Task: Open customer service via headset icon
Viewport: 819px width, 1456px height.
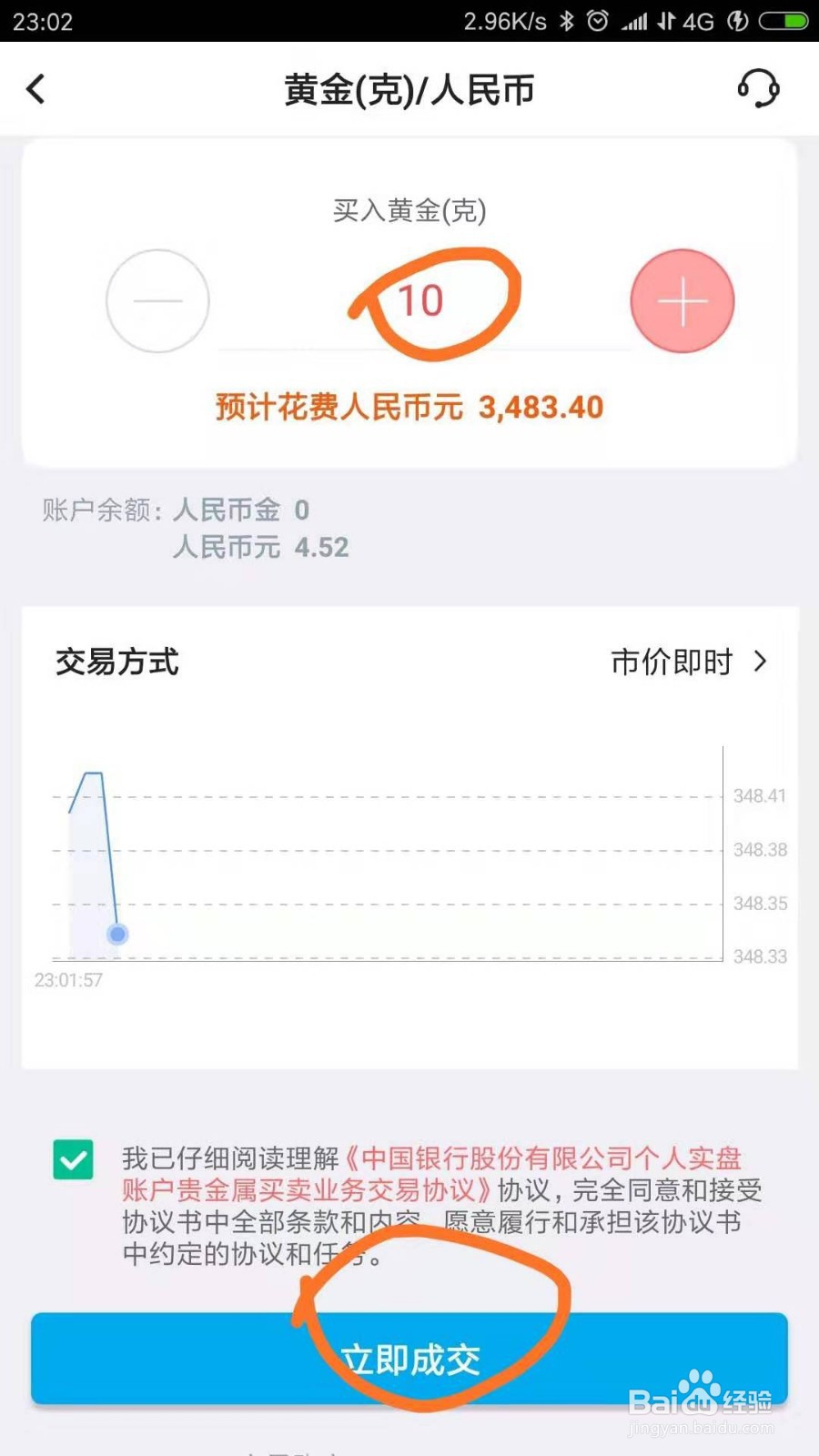Action: click(761, 88)
